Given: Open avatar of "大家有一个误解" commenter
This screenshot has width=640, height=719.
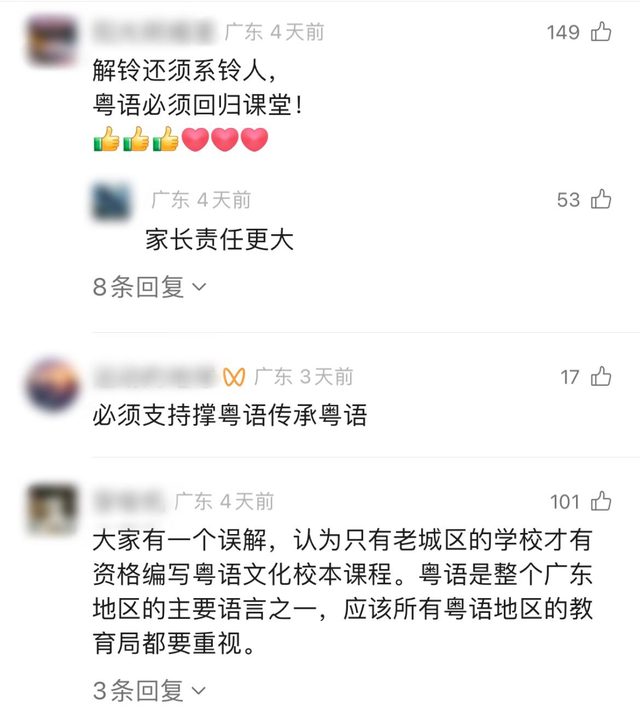Looking at the screenshot, I should [x=52, y=509].
